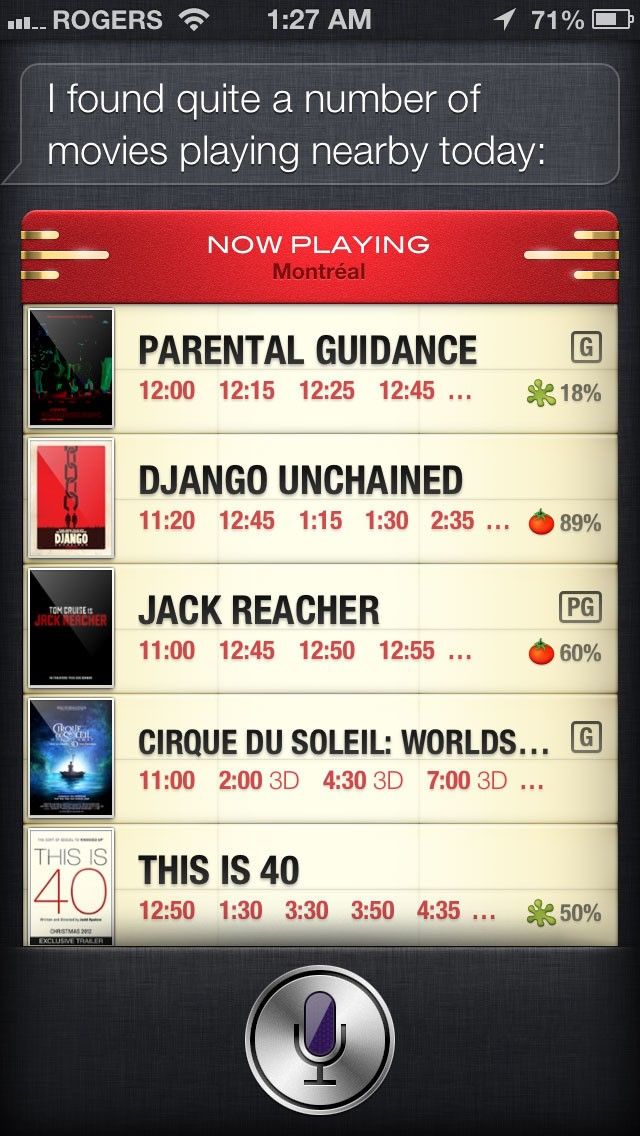Open Cirque du Soleil: Worlds listing
This screenshot has height=1136, width=640.
click(320, 758)
